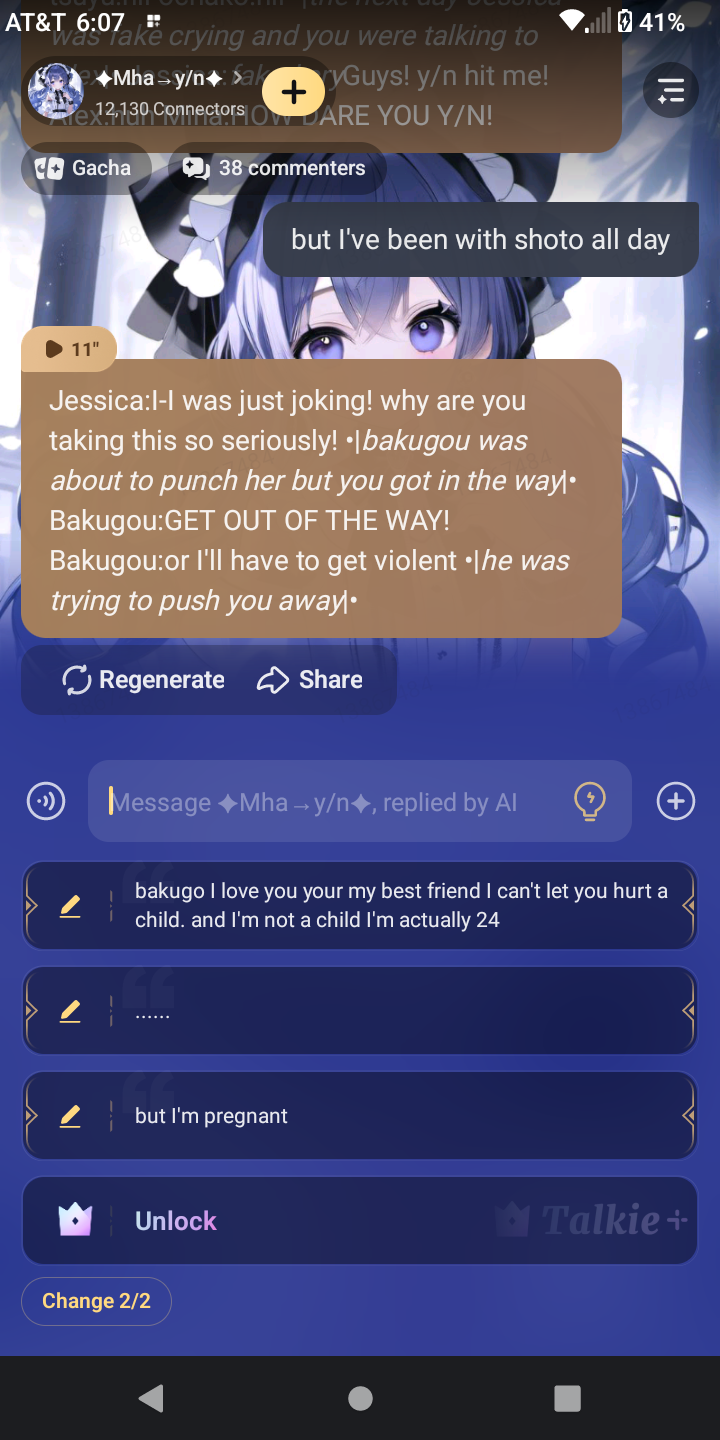Viewport: 720px width, 1440px height.
Task: Go to the system home screen
Action: coord(360,1398)
